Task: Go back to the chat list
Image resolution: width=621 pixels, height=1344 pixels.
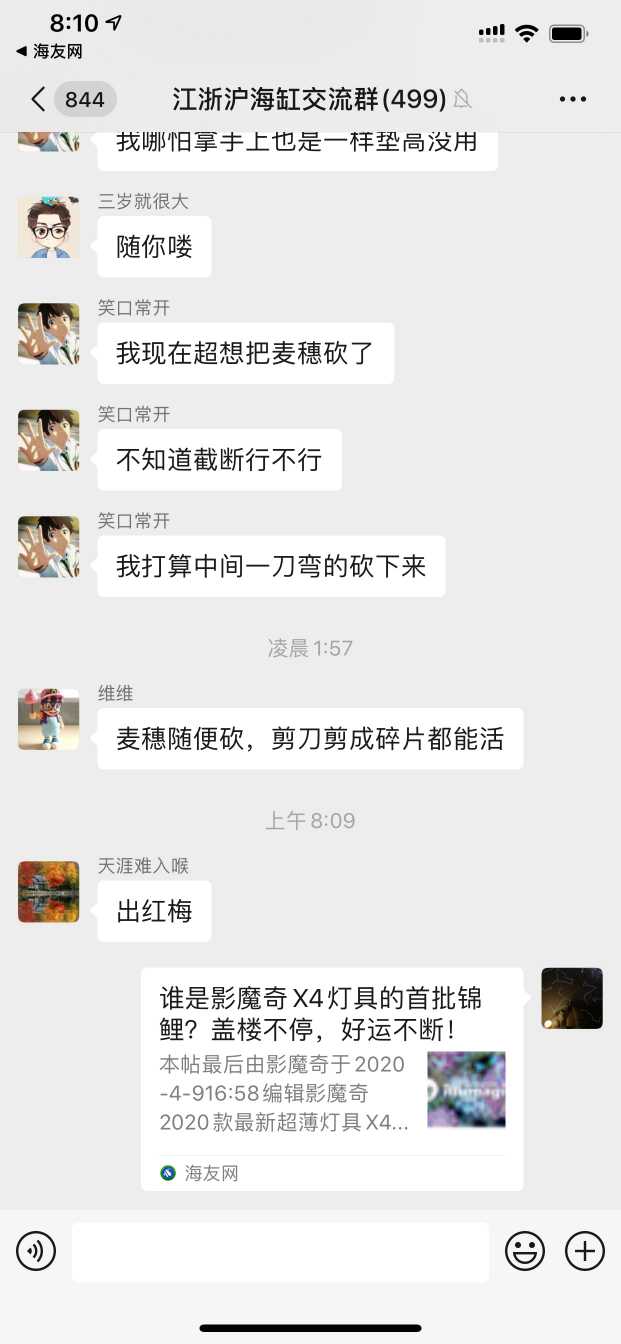Action: (40, 99)
